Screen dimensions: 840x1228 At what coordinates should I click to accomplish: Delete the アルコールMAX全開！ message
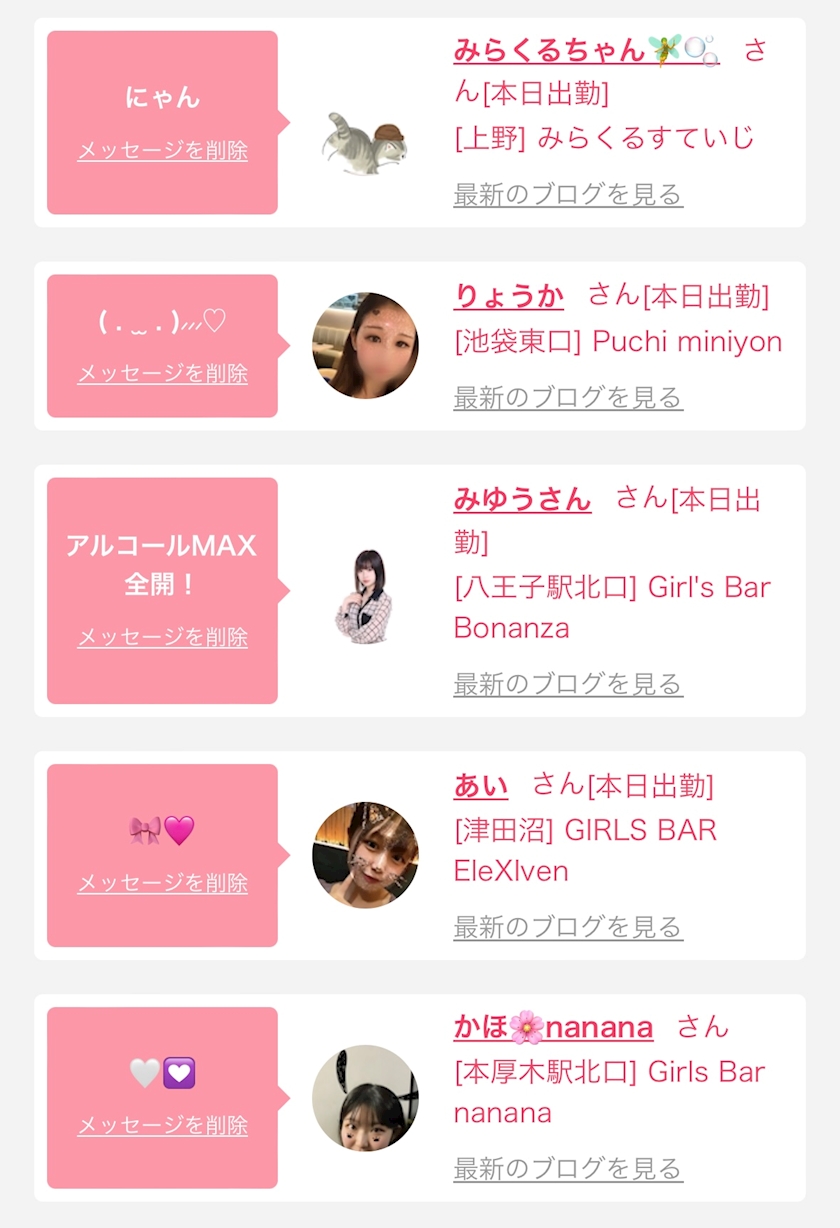click(162, 637)
